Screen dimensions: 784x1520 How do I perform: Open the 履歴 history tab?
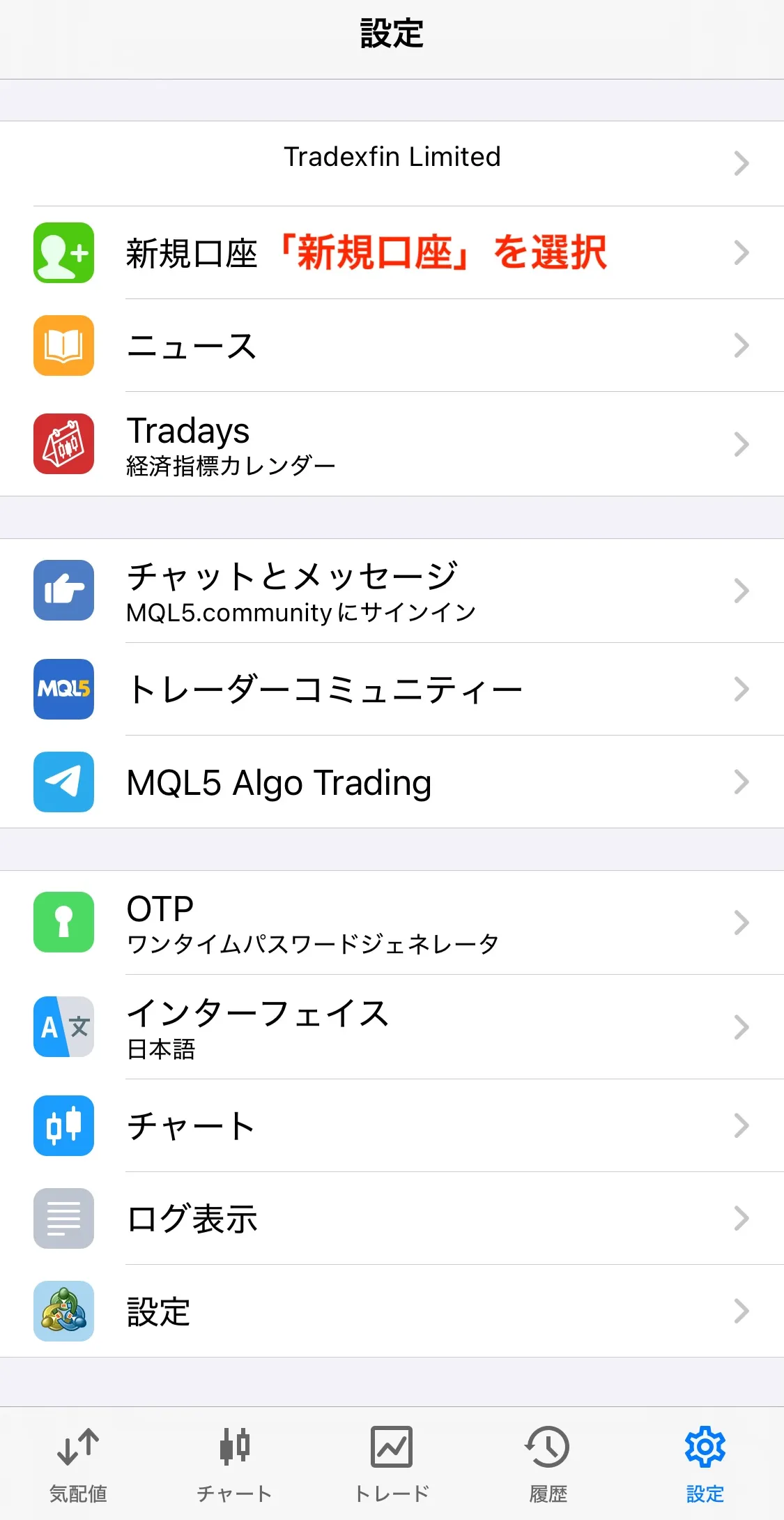click(x=548, y=1461)
